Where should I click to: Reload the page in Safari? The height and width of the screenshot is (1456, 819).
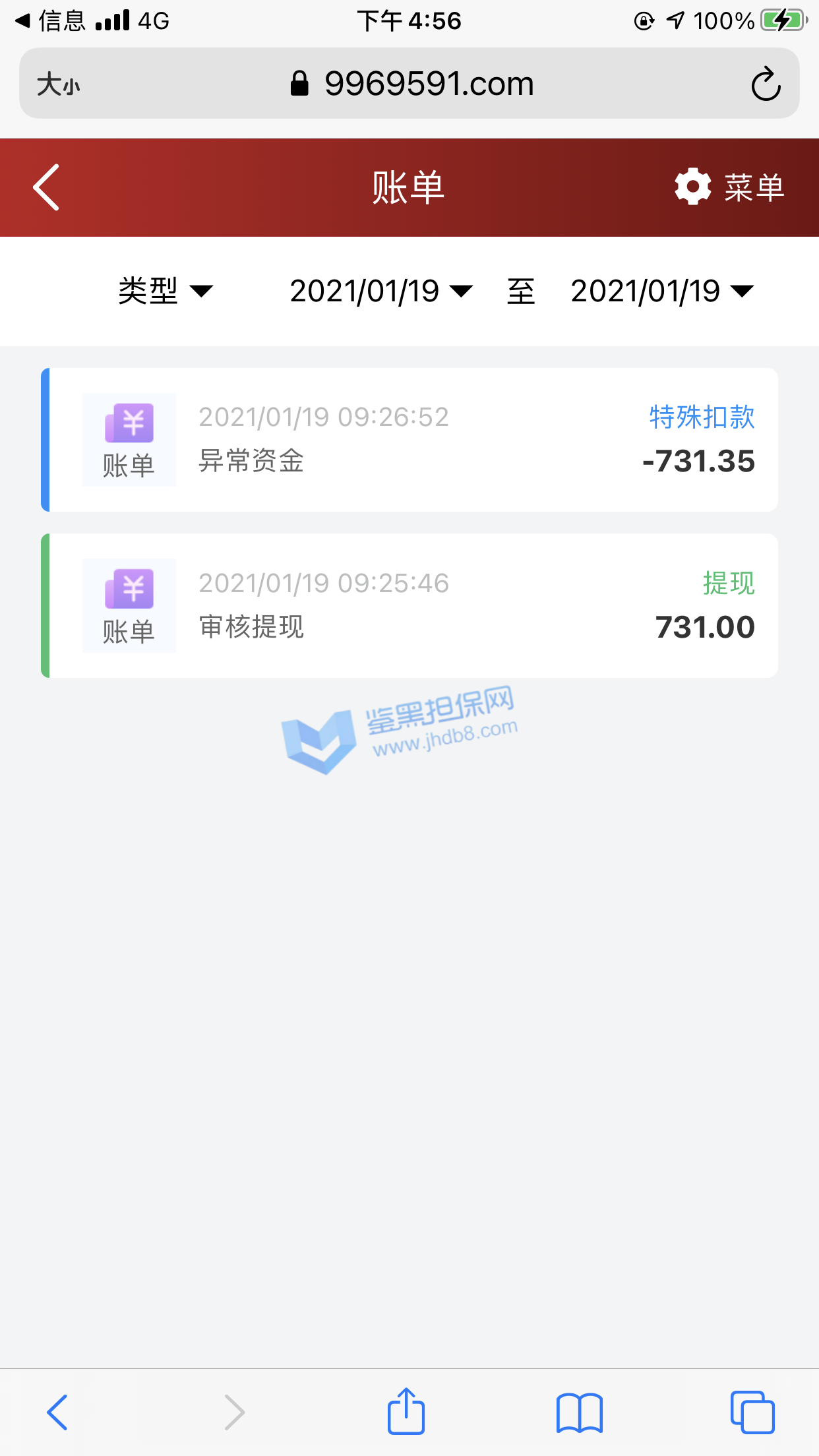[x=765, y=84]
